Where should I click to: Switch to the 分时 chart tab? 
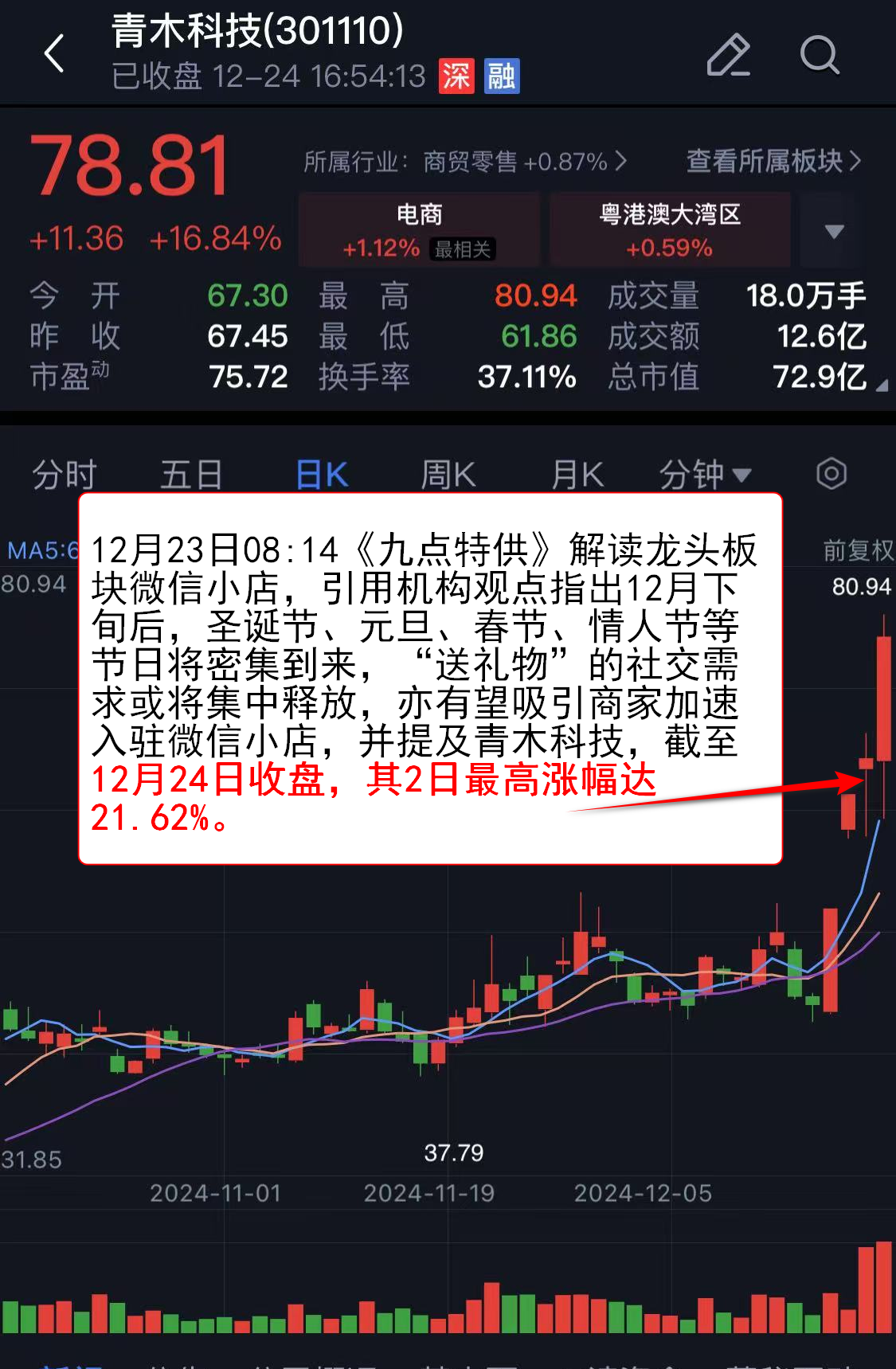tap(64, 475)
